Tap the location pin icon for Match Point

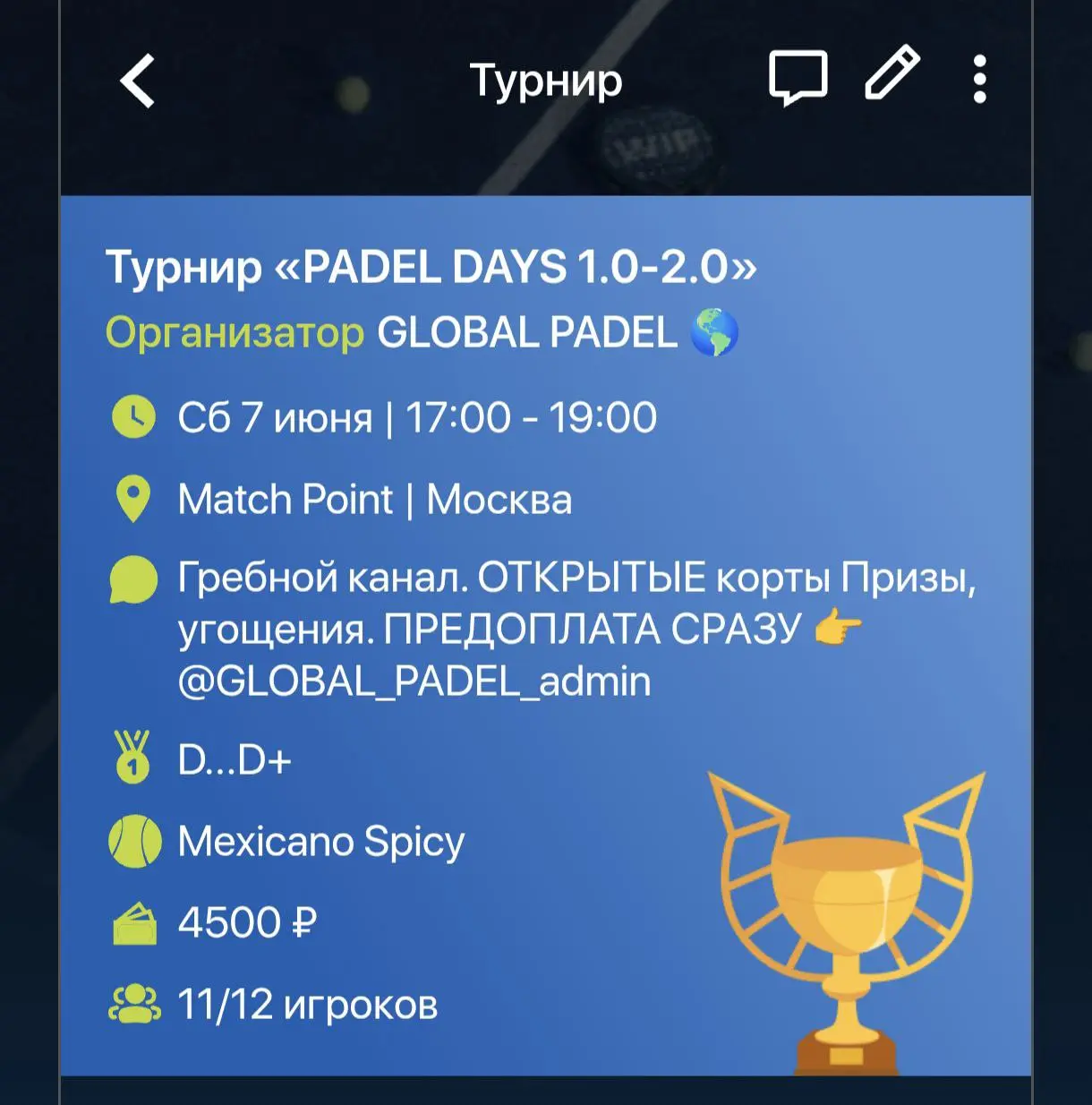[132, 498]
